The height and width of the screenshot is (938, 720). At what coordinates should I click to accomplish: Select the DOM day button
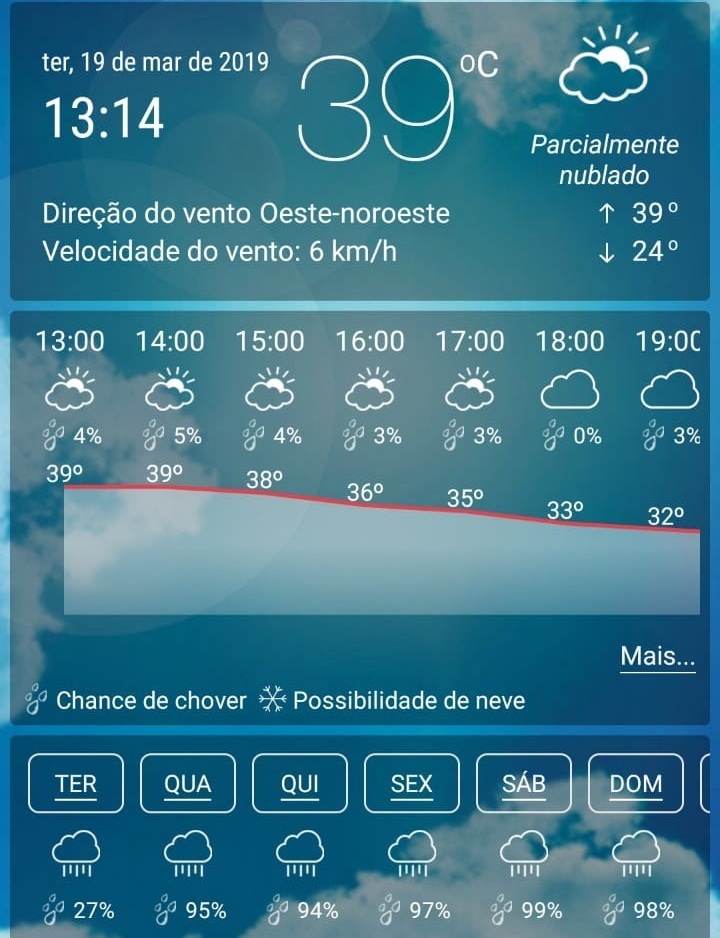636,783
